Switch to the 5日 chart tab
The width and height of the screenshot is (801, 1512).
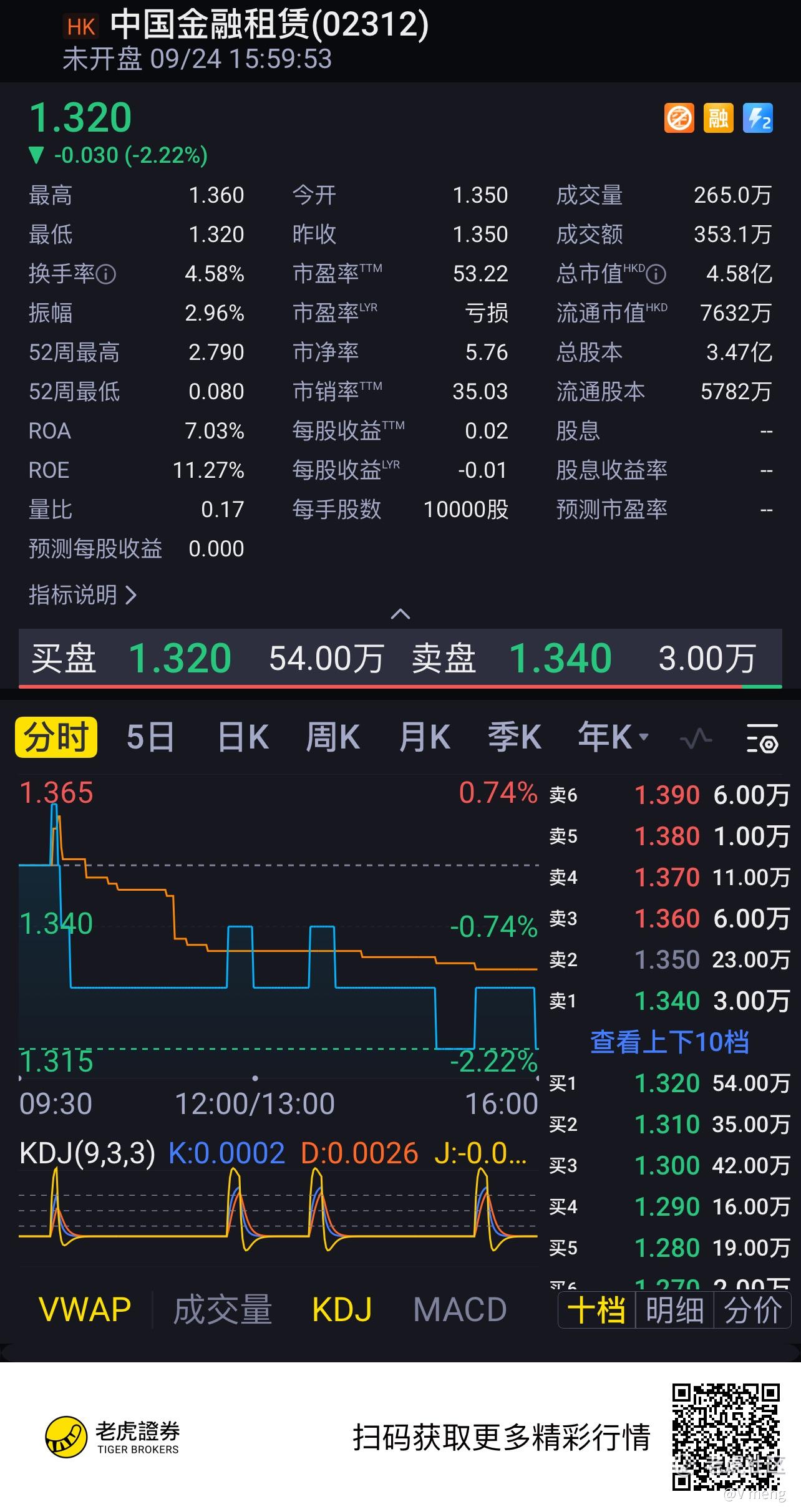click(150, 738)
